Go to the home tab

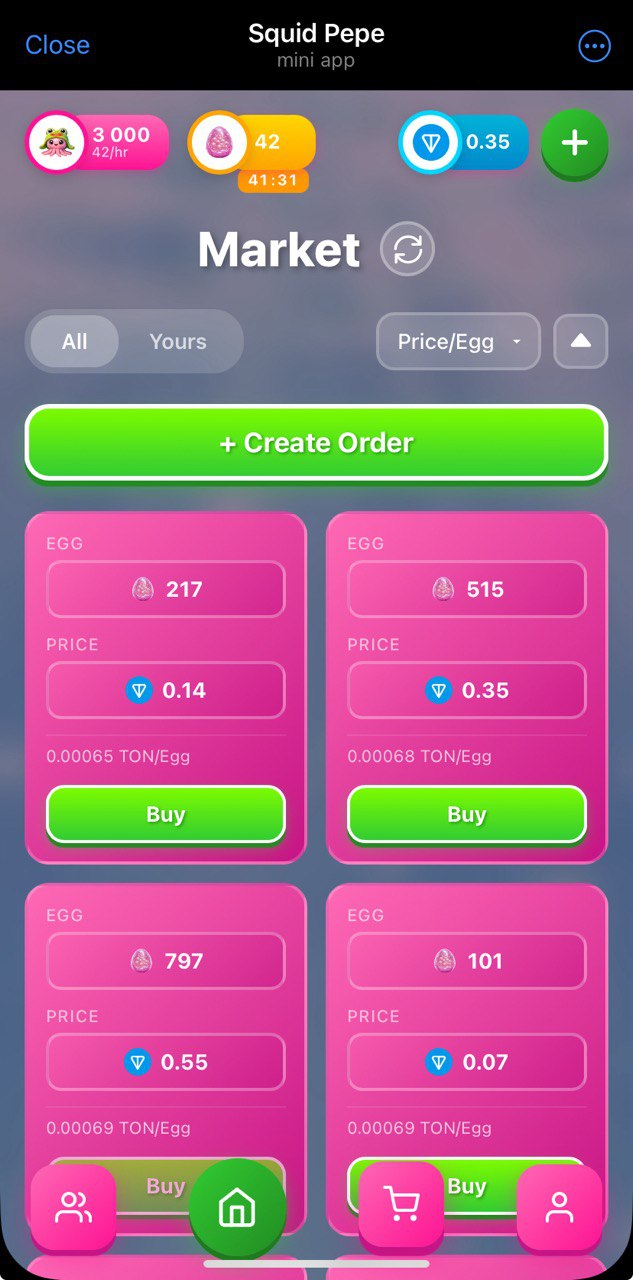[x=237, y=1208]
